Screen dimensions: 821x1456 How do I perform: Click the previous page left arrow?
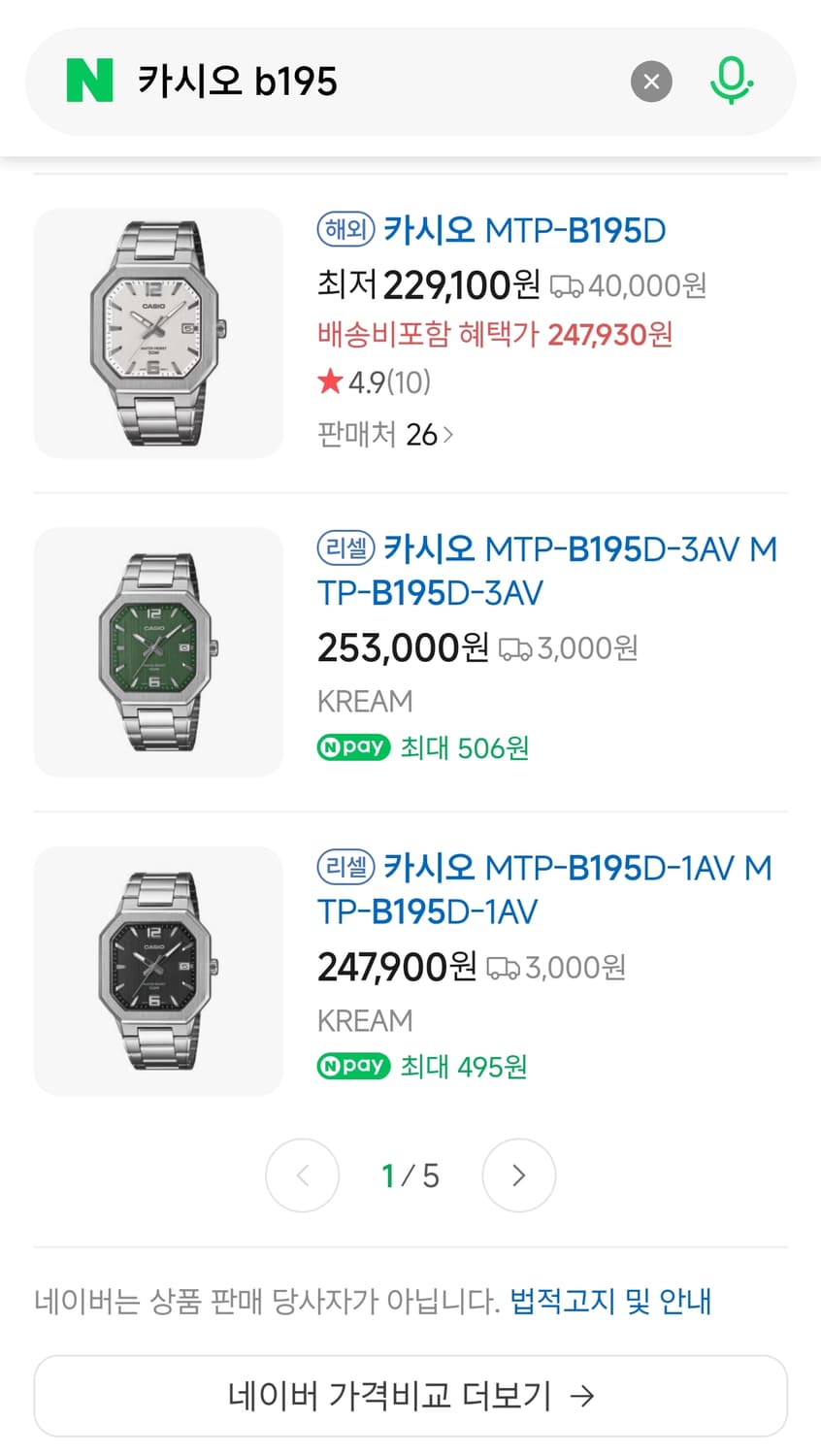click(302, 1175)
